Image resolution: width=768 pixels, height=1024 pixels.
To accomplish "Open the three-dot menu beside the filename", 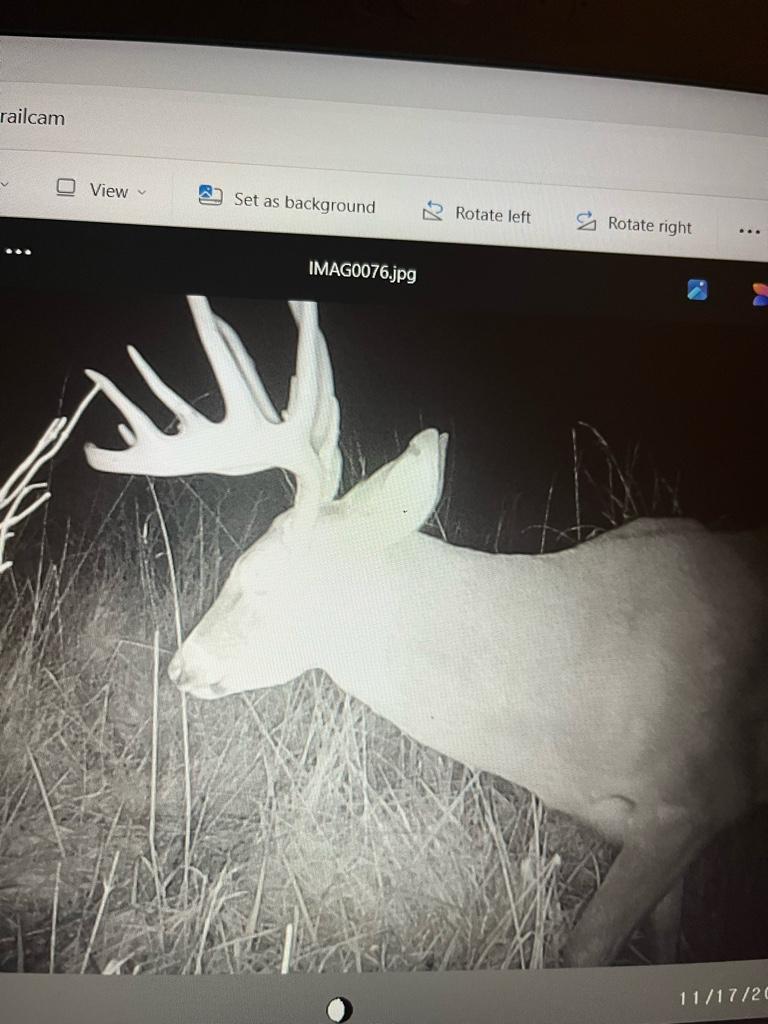I will (x=18, y=251).
